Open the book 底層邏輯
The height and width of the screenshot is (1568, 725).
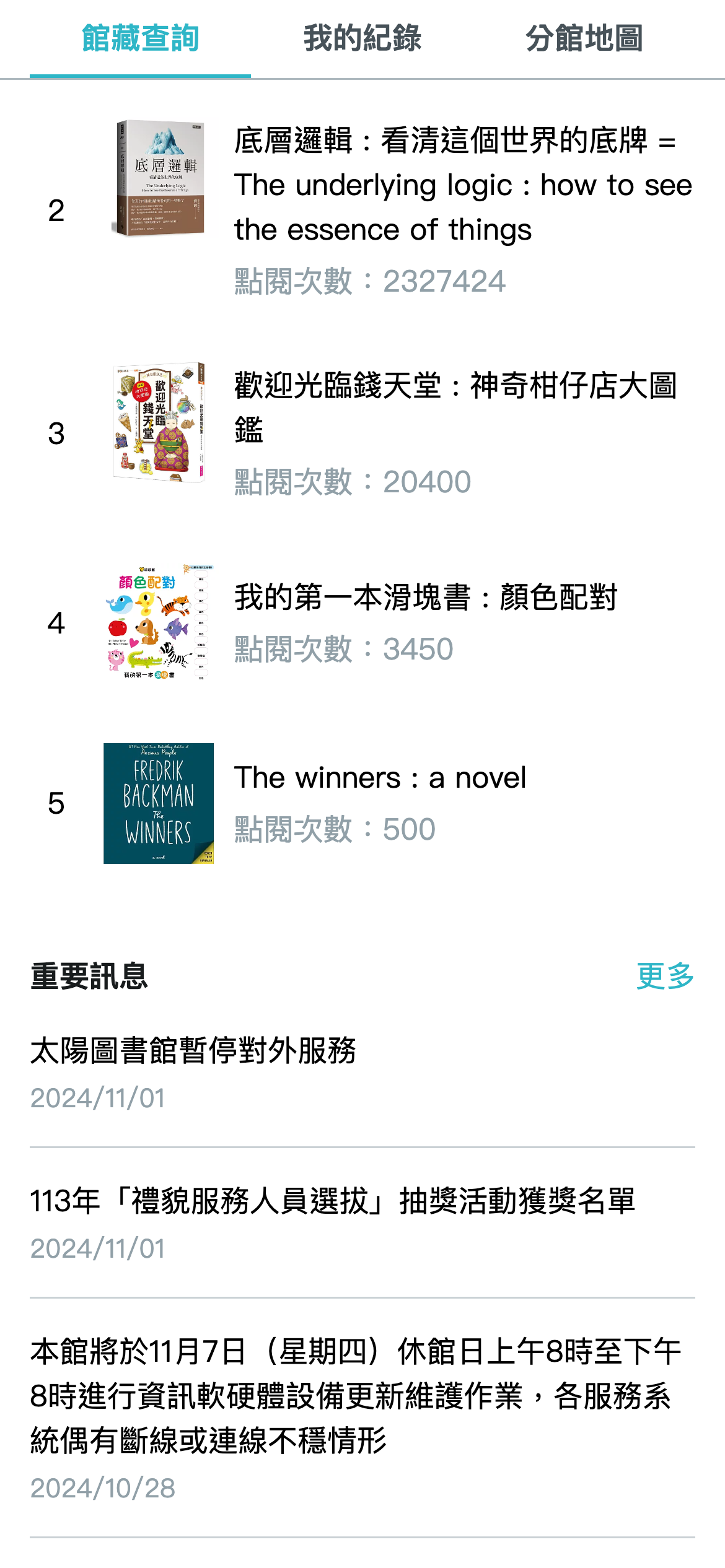(462, 185)
